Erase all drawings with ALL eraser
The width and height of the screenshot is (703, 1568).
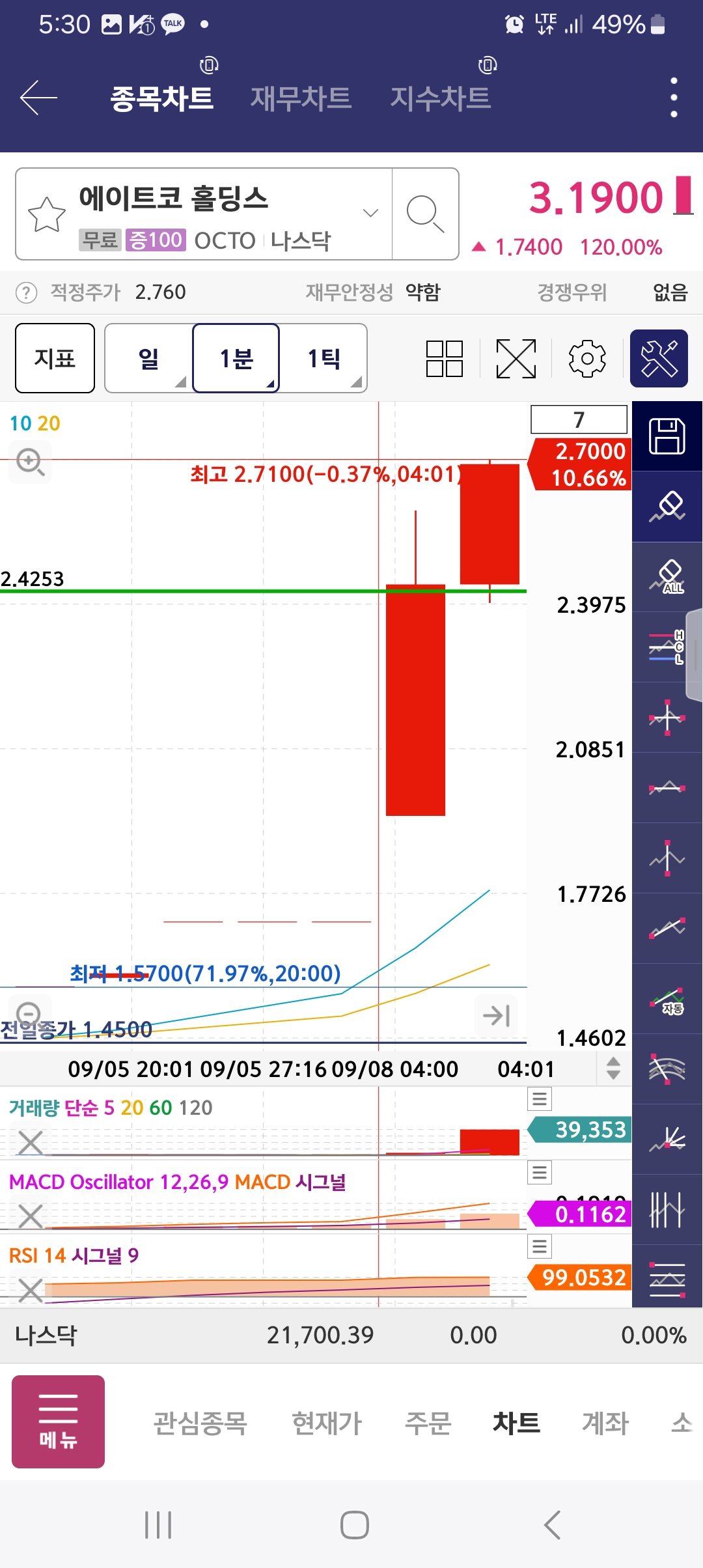[667, 577]
